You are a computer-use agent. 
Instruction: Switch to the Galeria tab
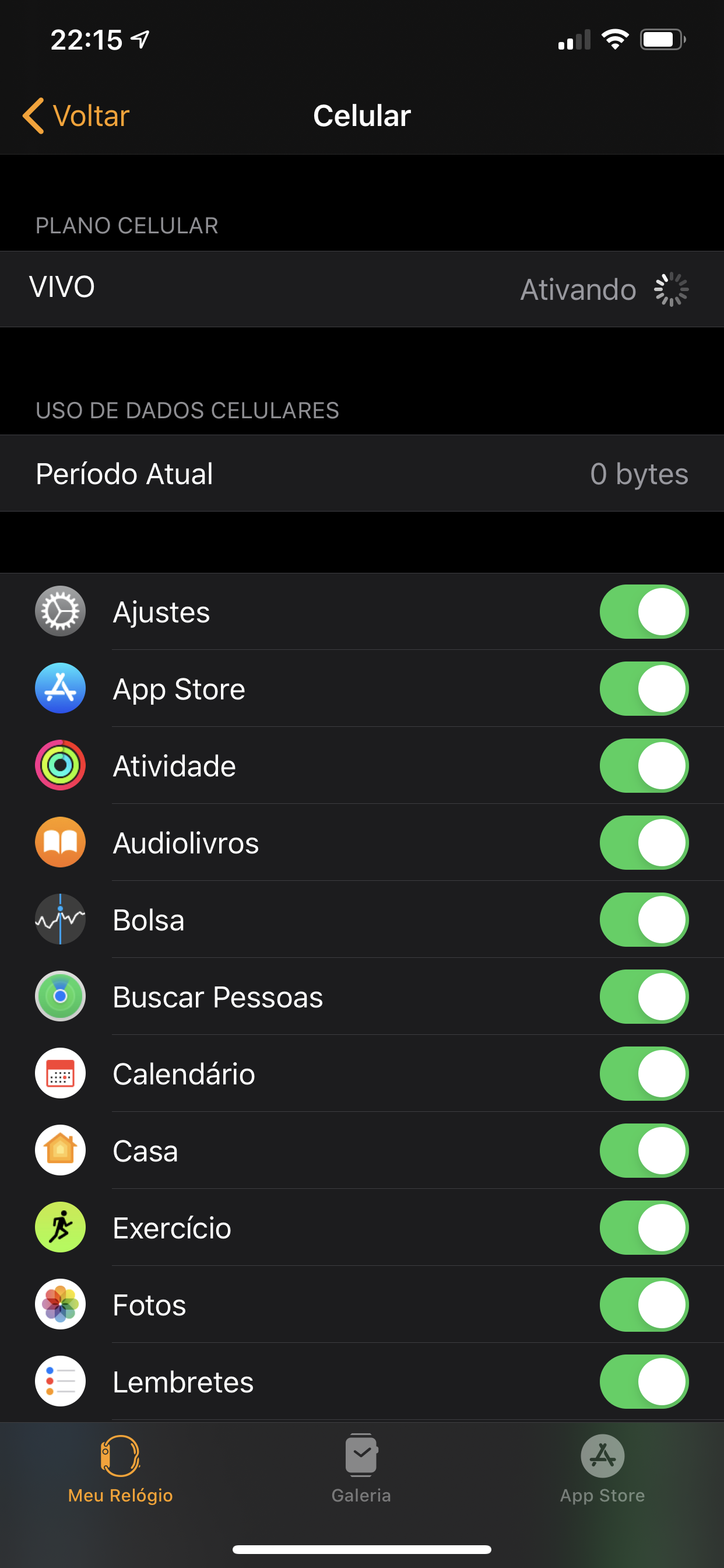click(x=361, y=1469)
